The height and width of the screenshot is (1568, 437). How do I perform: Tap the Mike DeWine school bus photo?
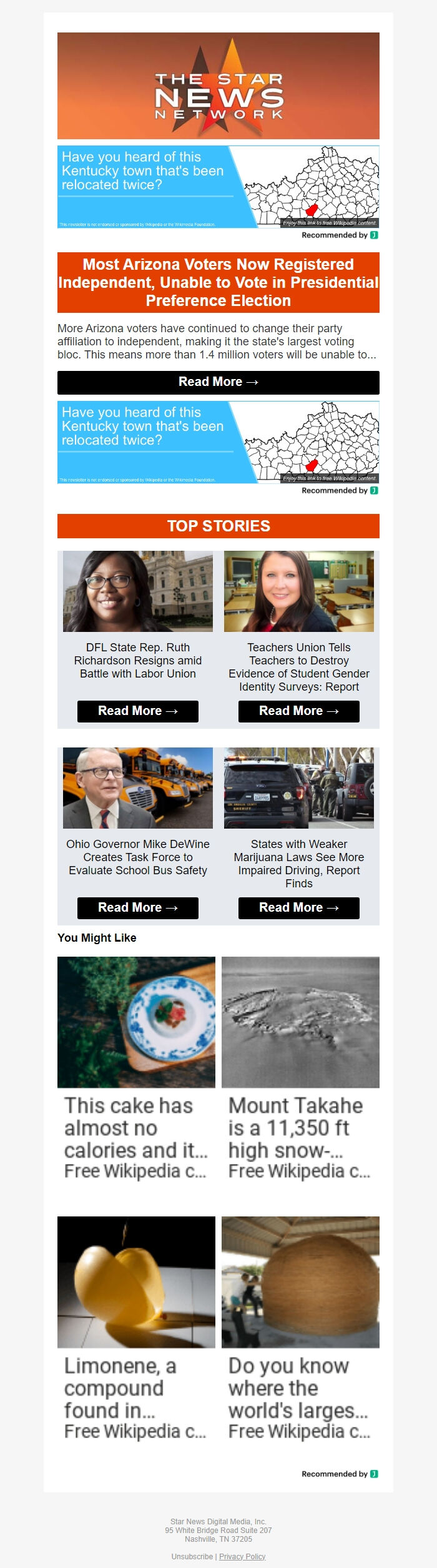click(x=137, y=787)
